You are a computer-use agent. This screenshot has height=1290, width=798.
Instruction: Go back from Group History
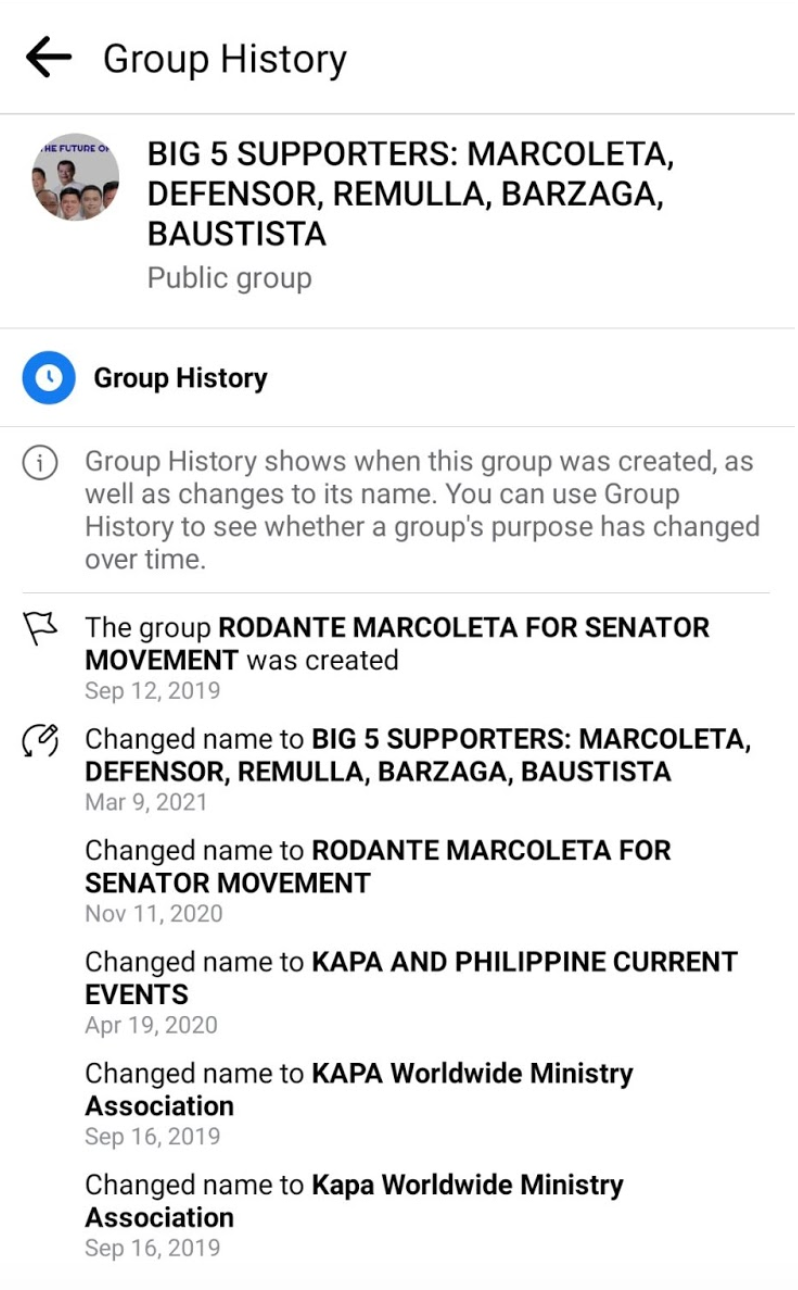tap(48, 58)
